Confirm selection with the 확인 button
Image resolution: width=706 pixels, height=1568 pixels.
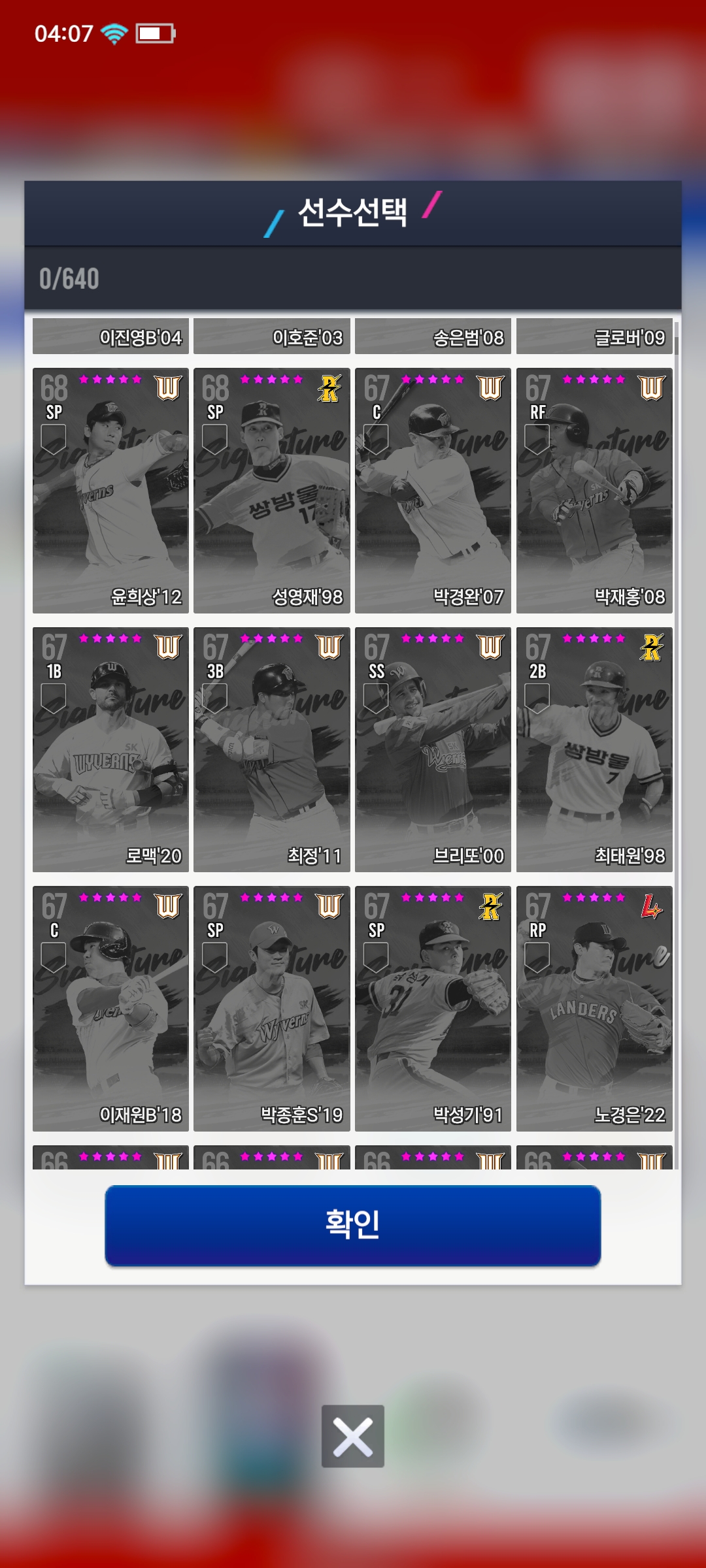[352, 1225]
